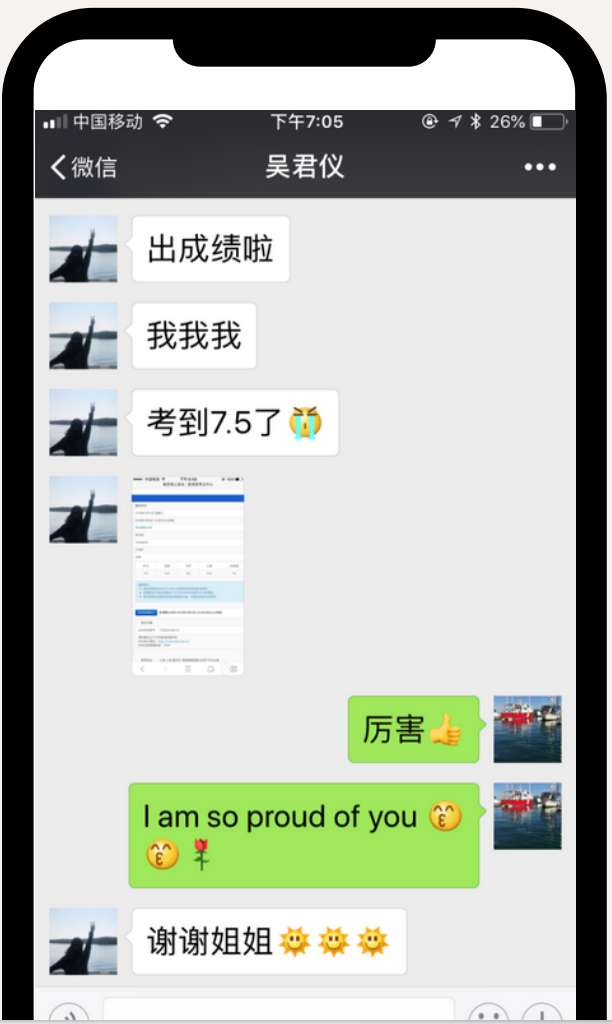Open the plus attachment menu
This screenshot has width=612, height=1024.
tap(541, 1012)
